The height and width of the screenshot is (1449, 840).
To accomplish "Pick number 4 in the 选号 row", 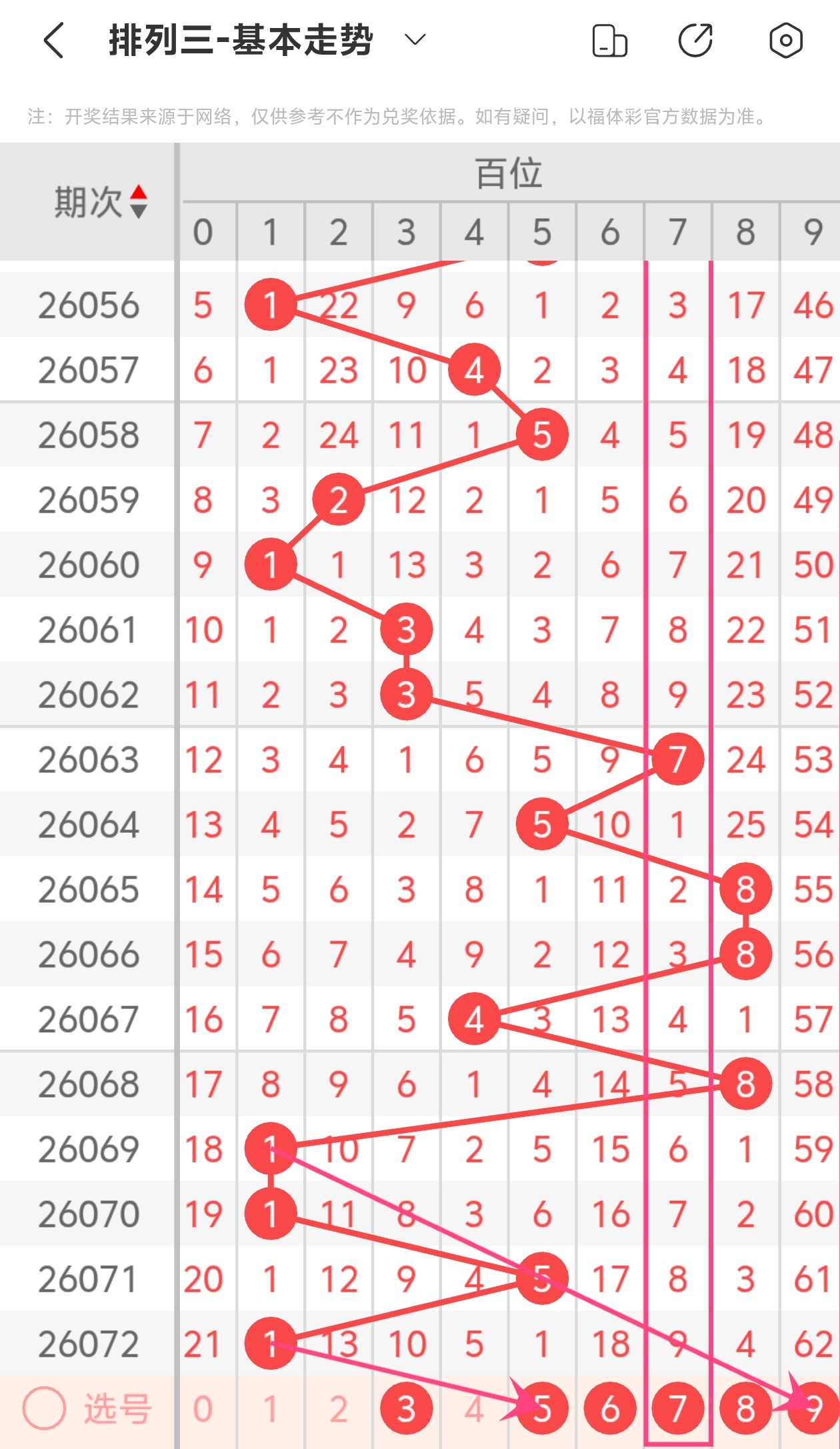I will click(x=474, y=1410).
